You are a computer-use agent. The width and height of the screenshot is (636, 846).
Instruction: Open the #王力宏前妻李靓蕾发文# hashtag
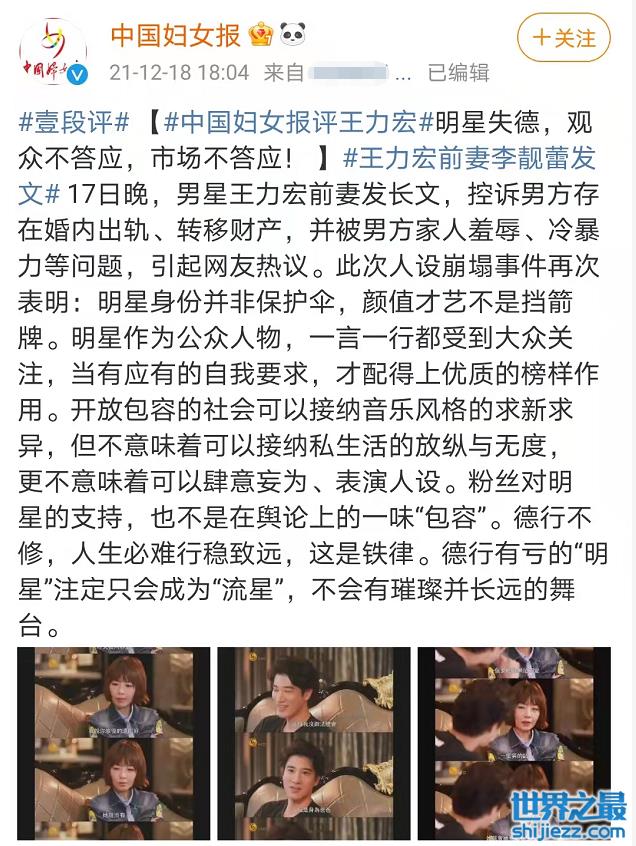click(x=470, y=158)
